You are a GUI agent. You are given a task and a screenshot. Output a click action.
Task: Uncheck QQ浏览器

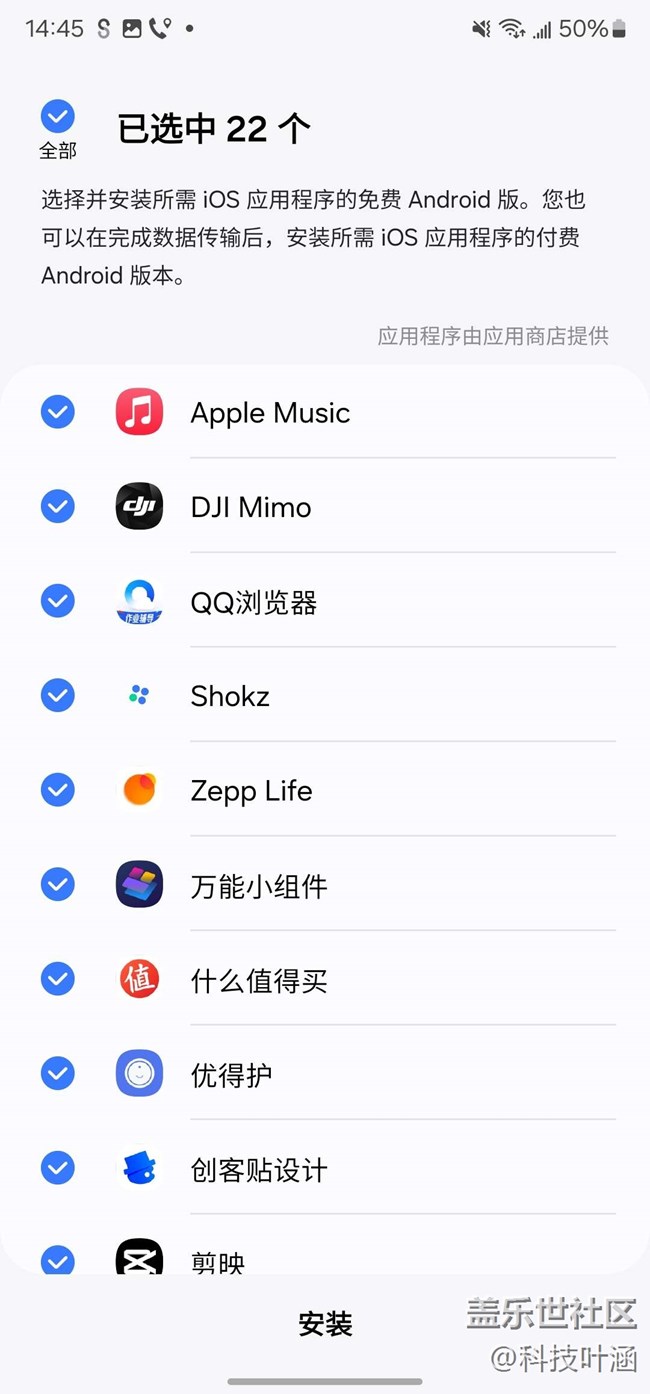point(58,601)
